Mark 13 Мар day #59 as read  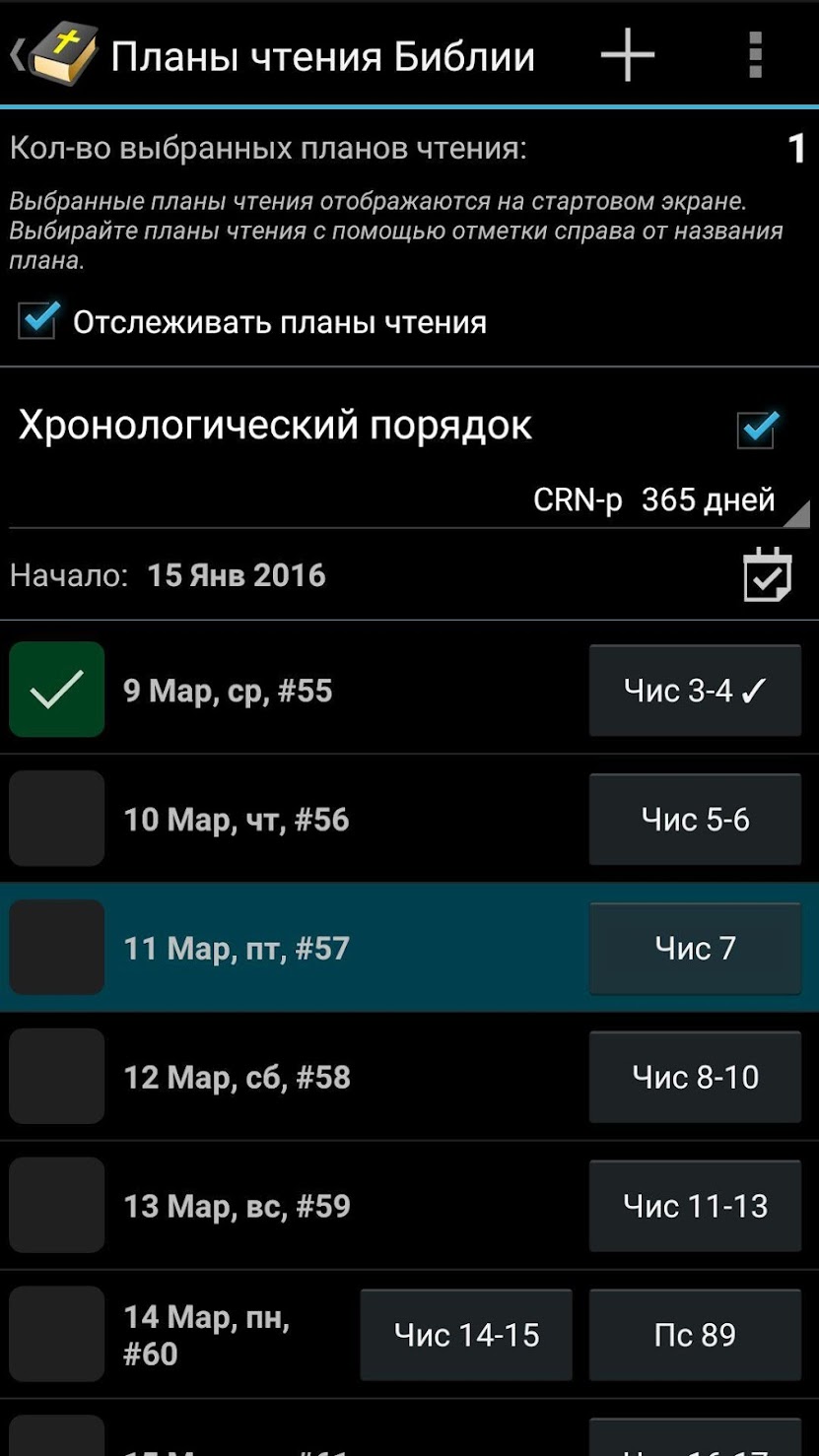pyautogui.click(x=57, y=1206)
